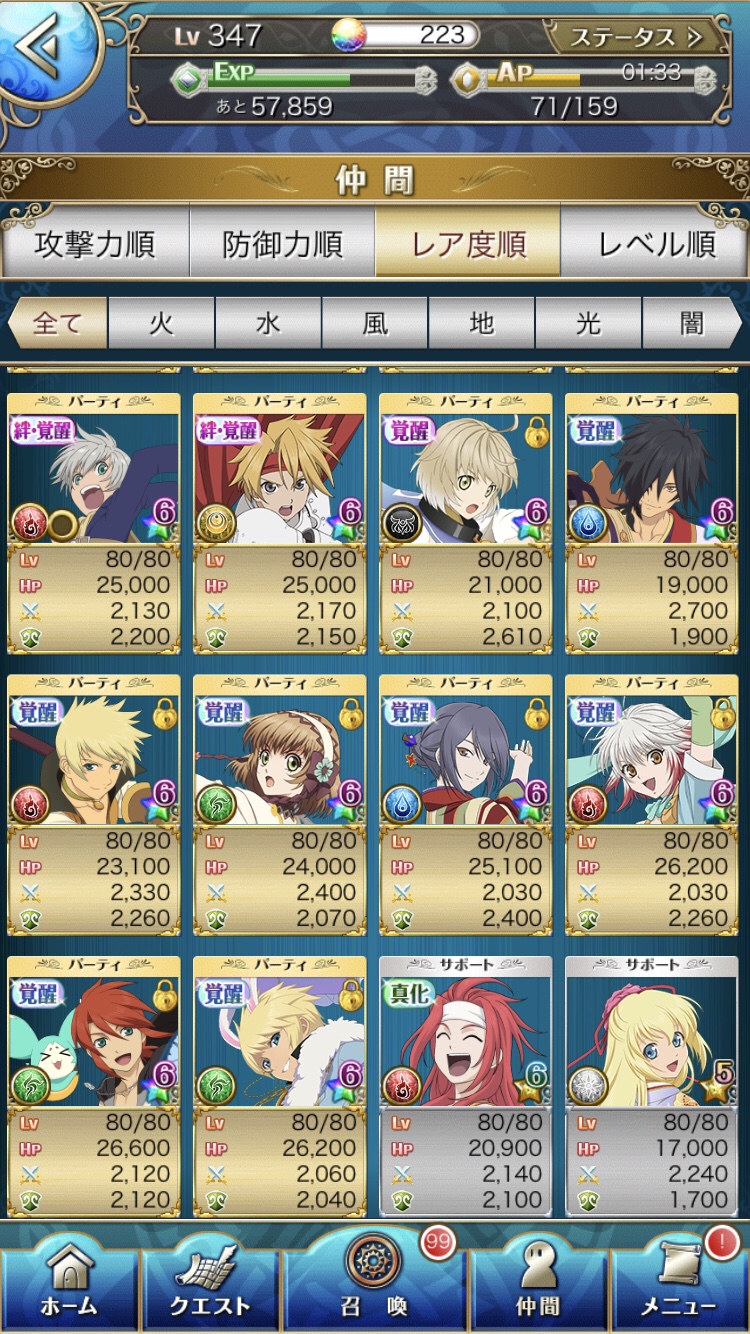Viewport: 750px width, 1334px height.
Task: Open 召喚 summon screen
Action: 375,1278
